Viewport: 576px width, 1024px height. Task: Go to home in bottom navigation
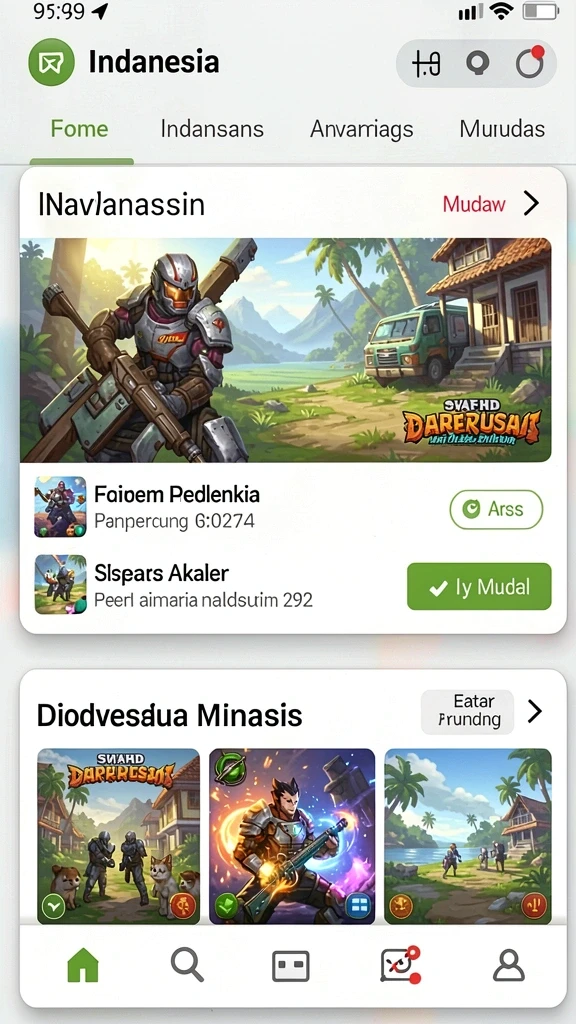[83, 965]
